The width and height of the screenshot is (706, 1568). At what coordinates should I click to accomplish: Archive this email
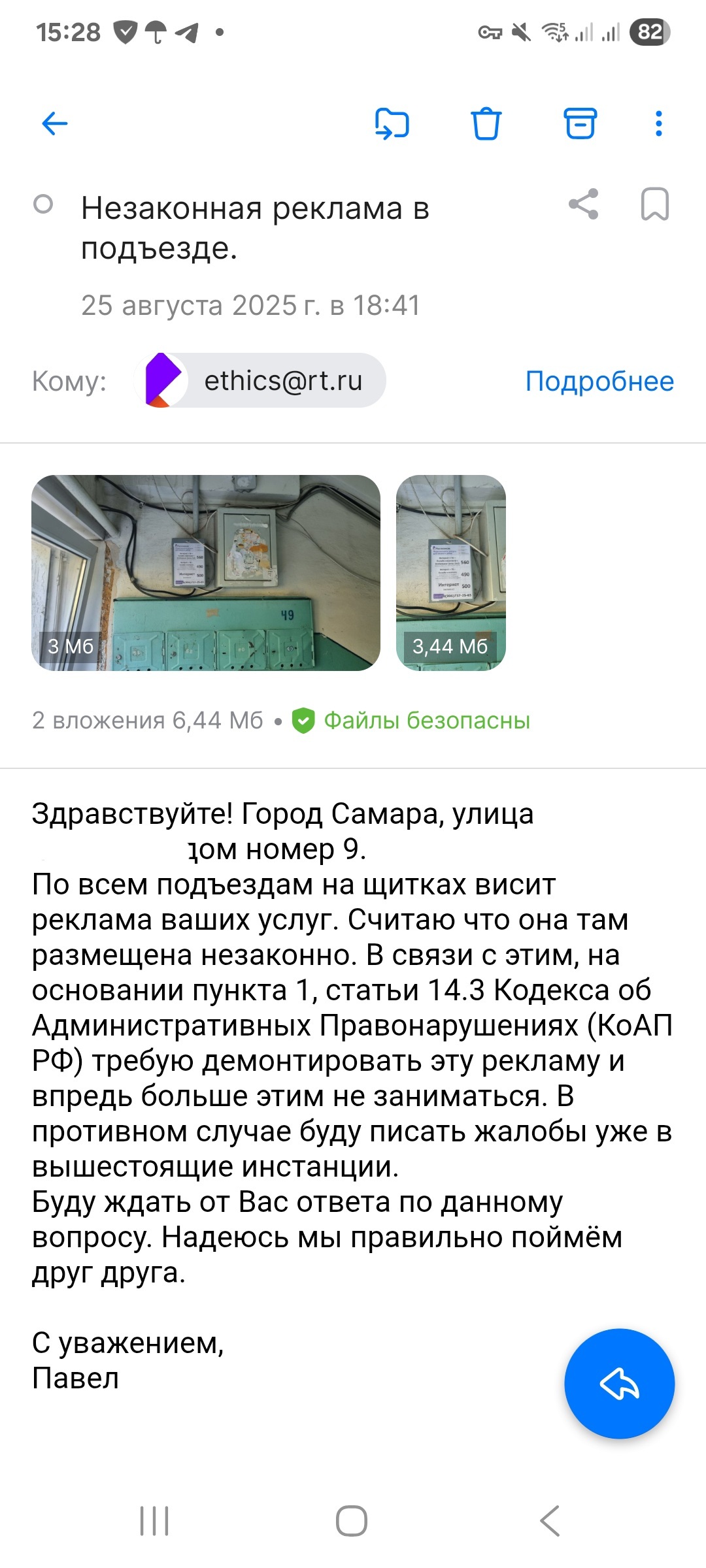click(580, 123)
